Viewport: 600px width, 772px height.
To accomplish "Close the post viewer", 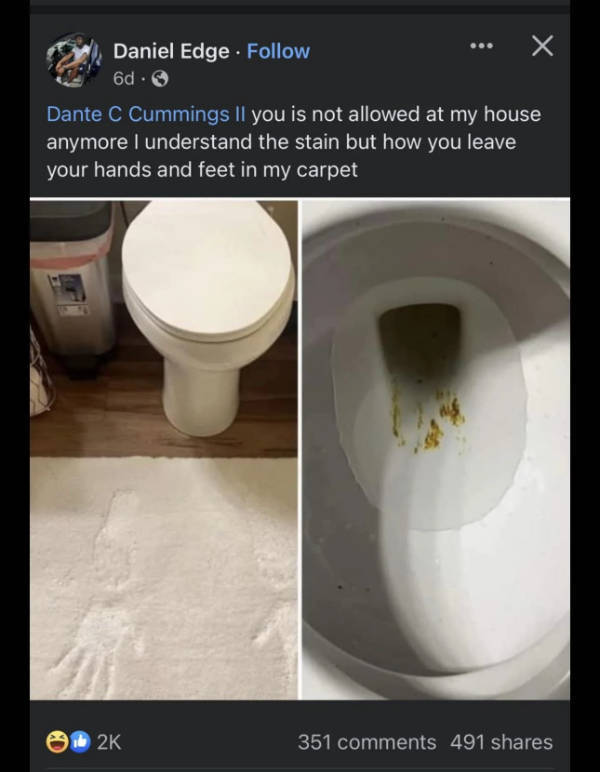I will 541,46.
